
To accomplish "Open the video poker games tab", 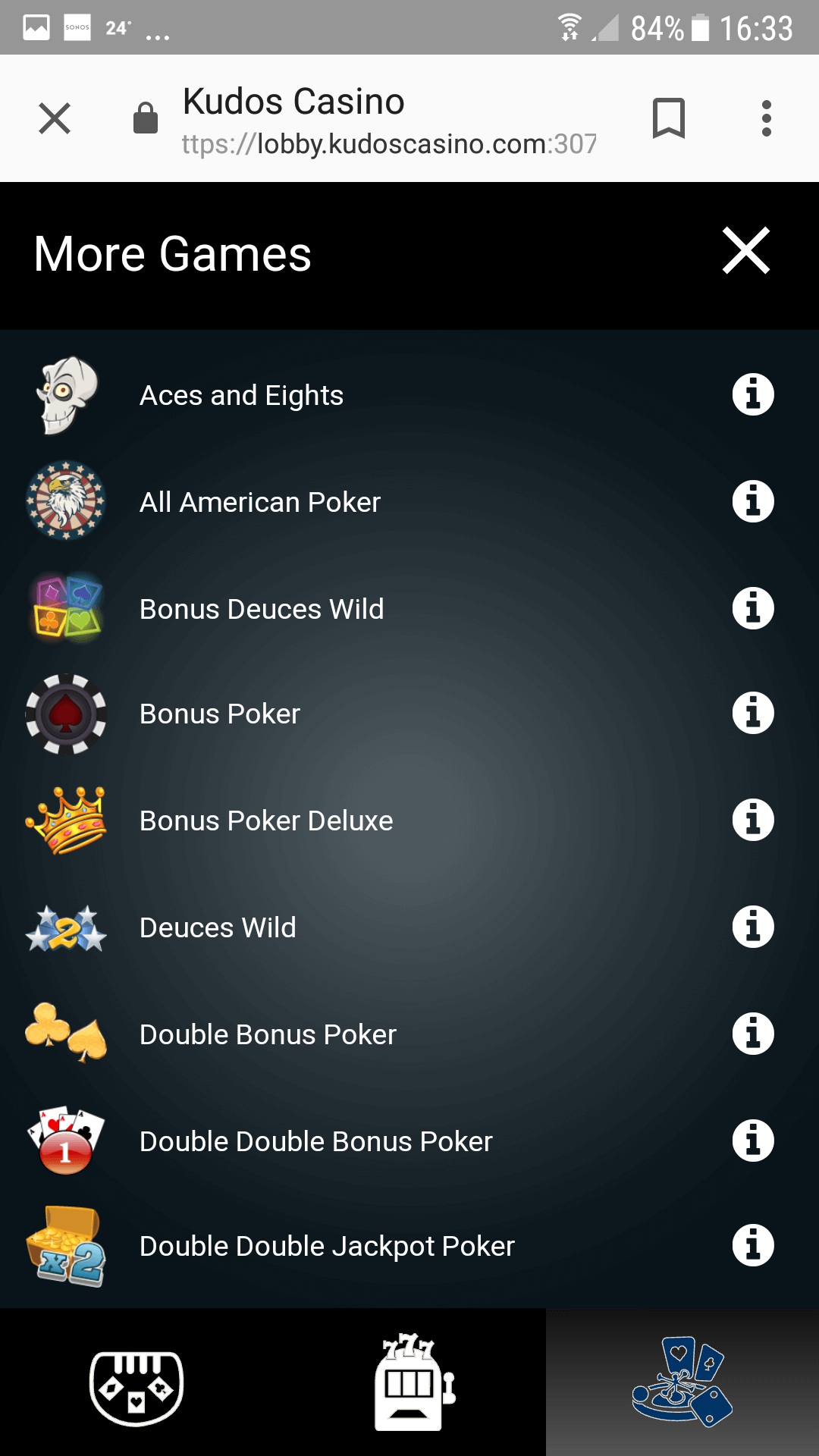I will pos(682,1388).
